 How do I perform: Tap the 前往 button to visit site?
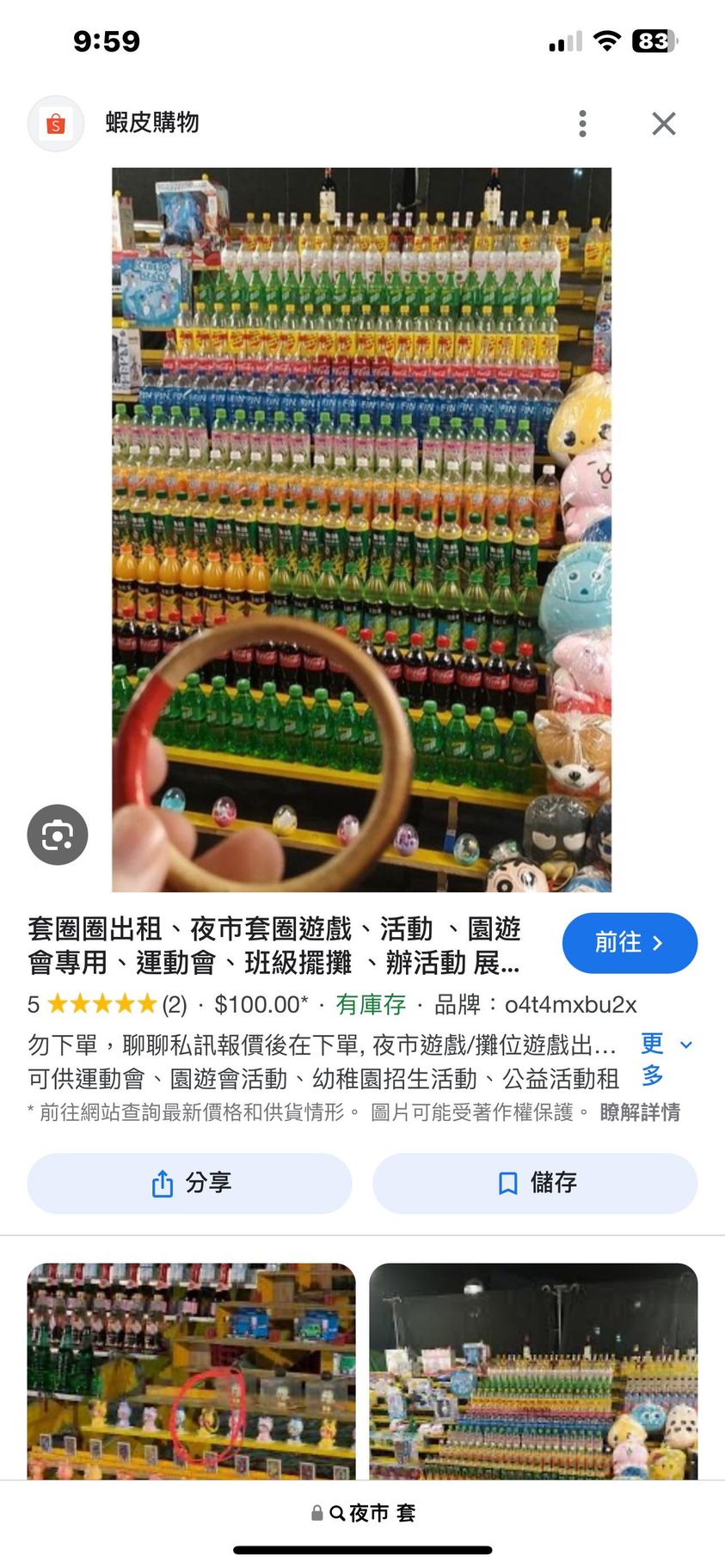630,943
